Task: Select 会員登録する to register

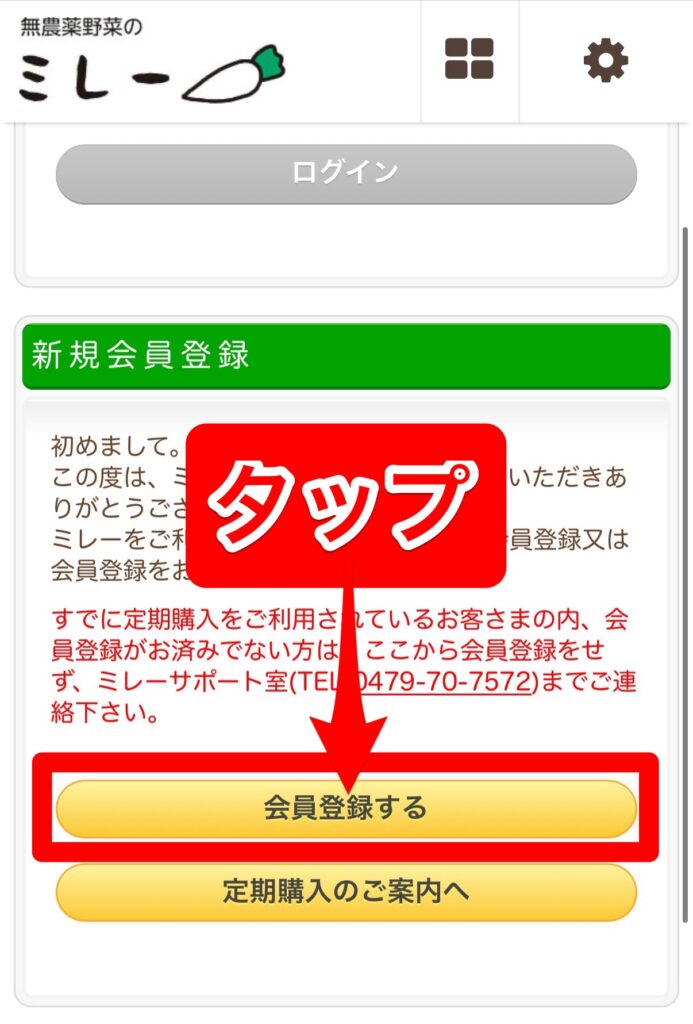Action: pos(346,808)
